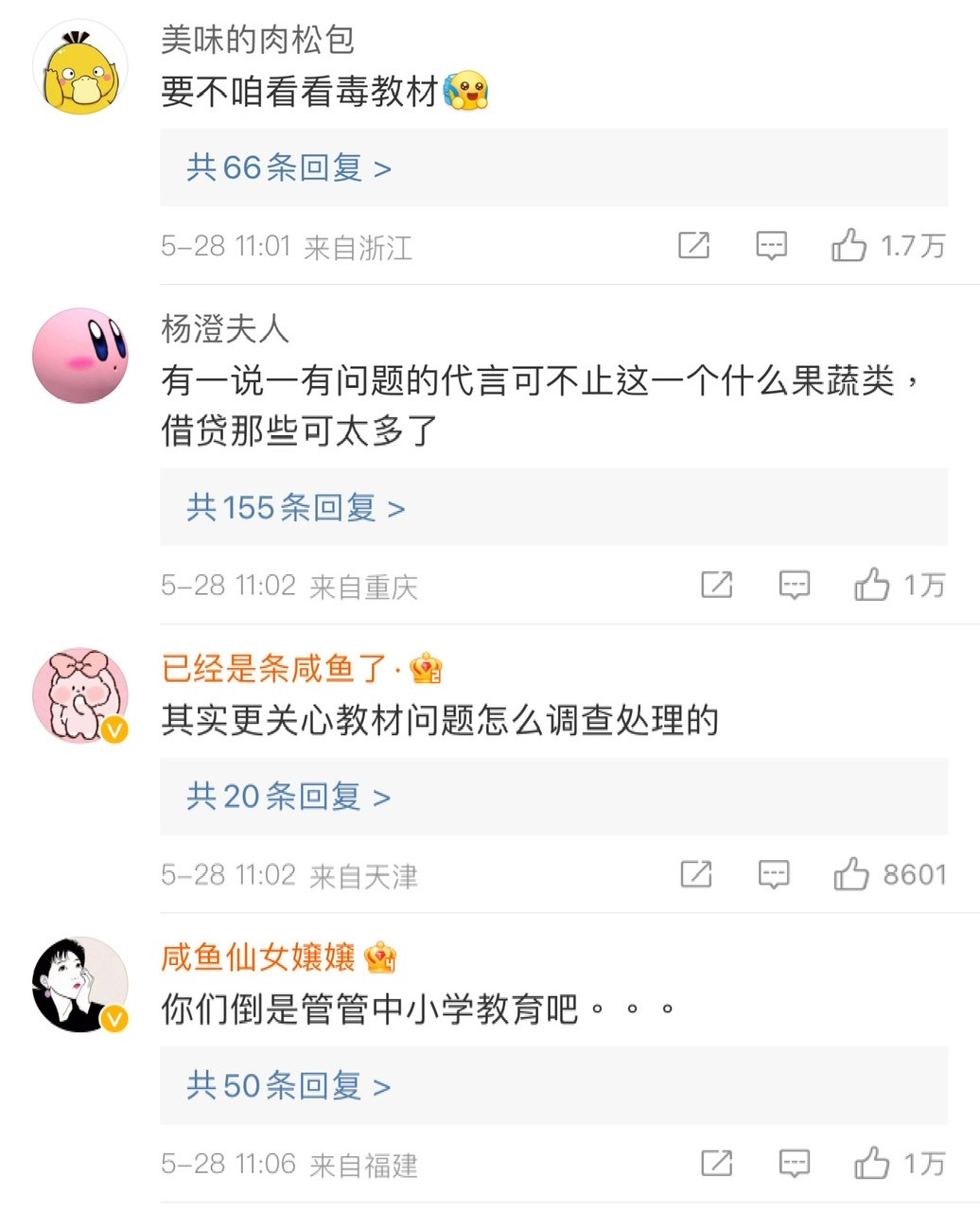Reply to 咸鱼仙女嬢嬢's comment
Image resolution: width=980 pixels, height=1211 pixels.
[x=795, y=1163]
